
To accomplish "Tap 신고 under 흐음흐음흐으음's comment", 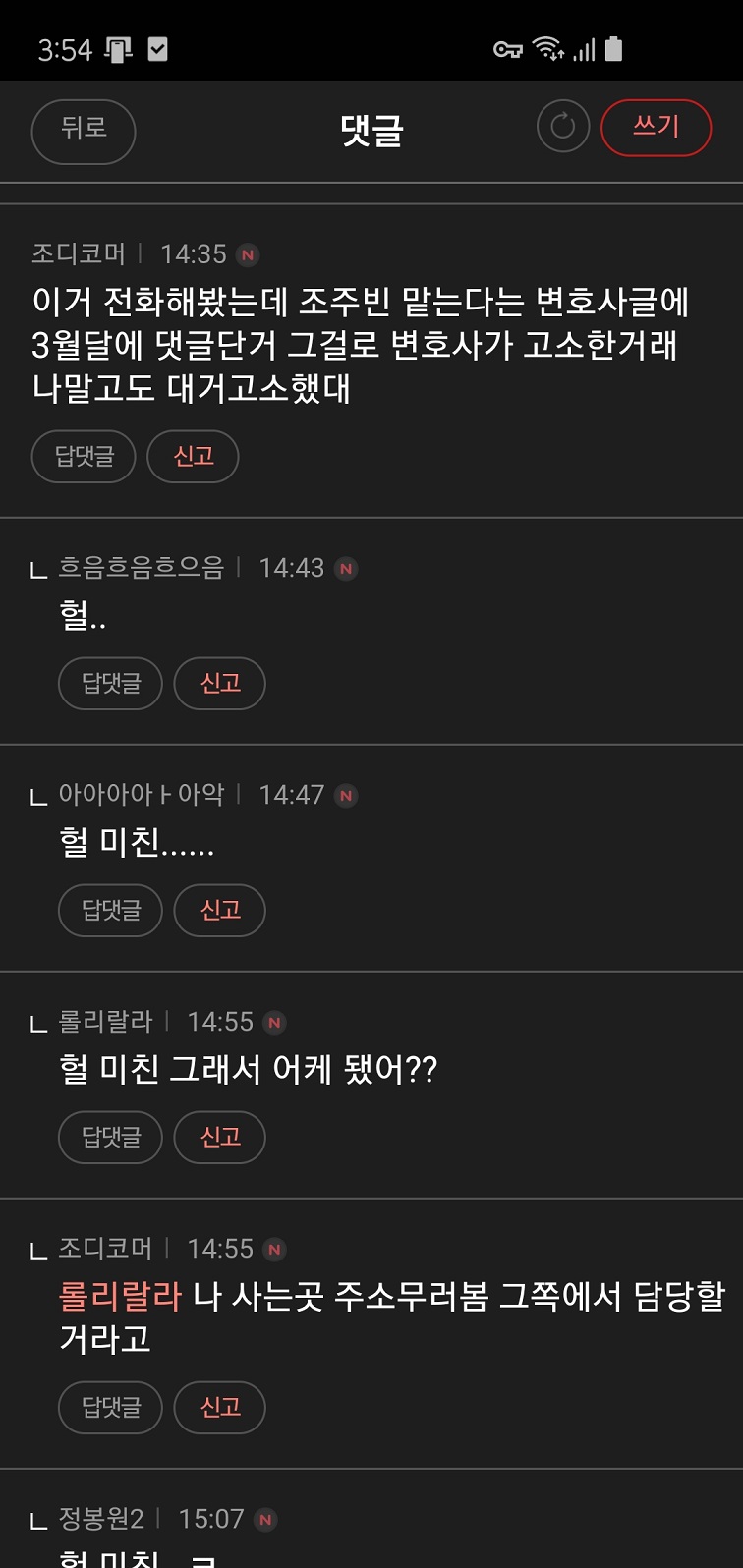I will (x=219, y=684).
